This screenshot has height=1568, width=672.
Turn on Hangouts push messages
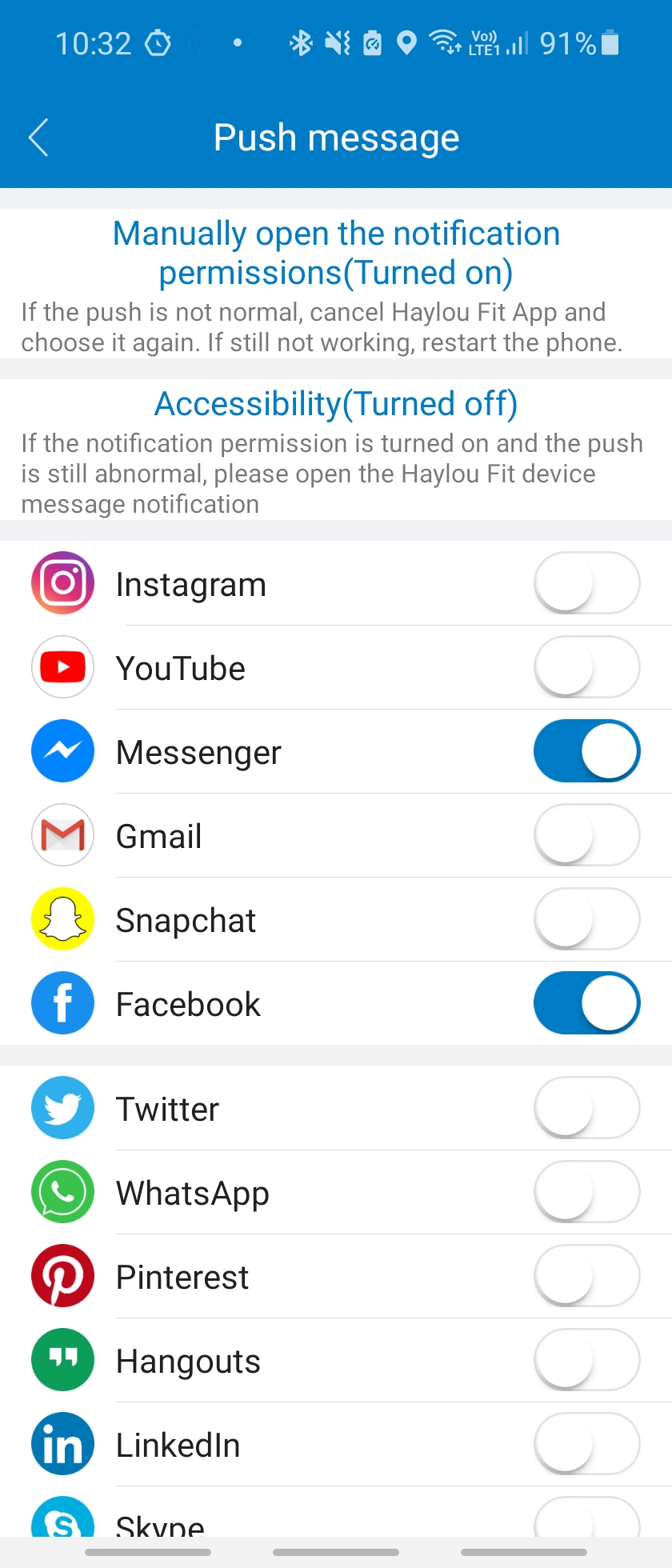click(586, 1360)
